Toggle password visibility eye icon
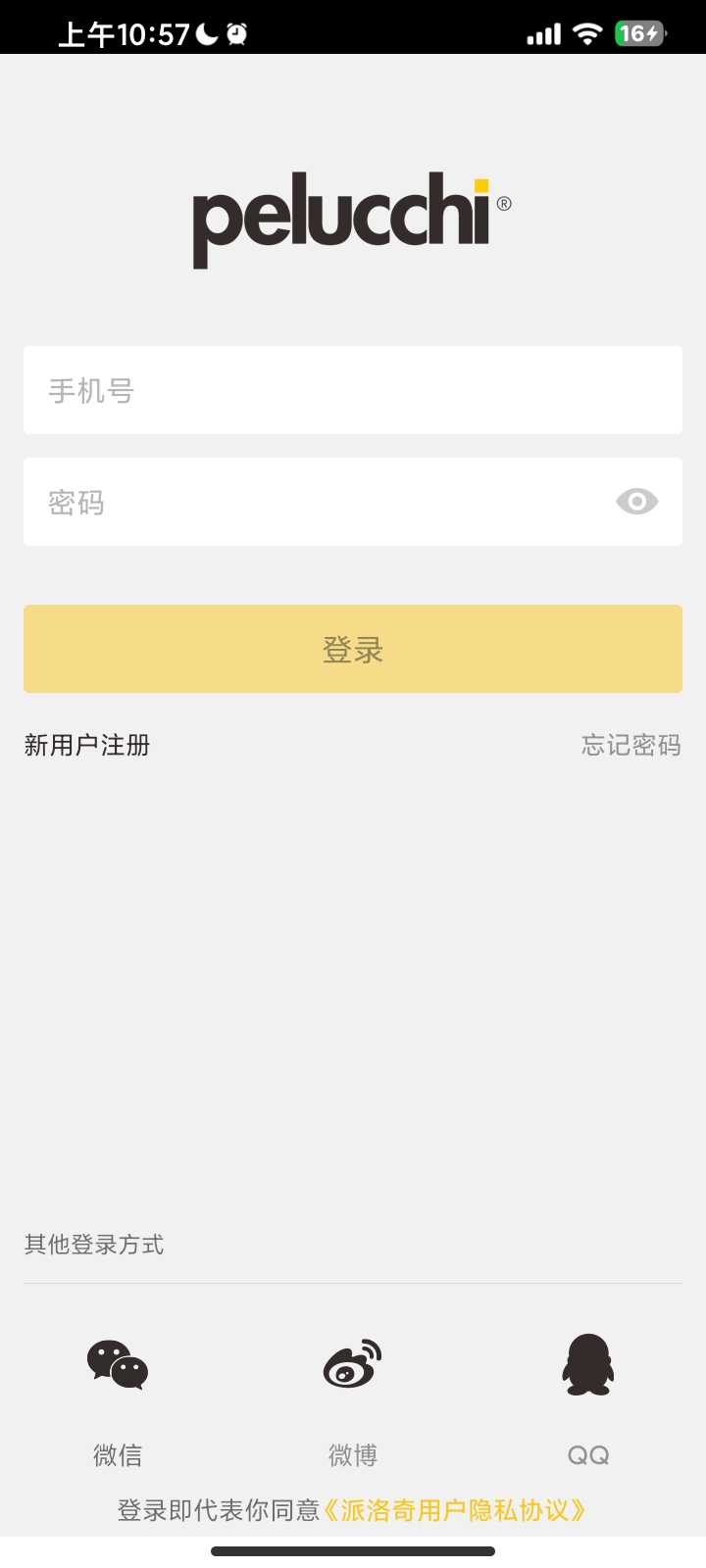The image size is (706, 1568). (636, 502)
